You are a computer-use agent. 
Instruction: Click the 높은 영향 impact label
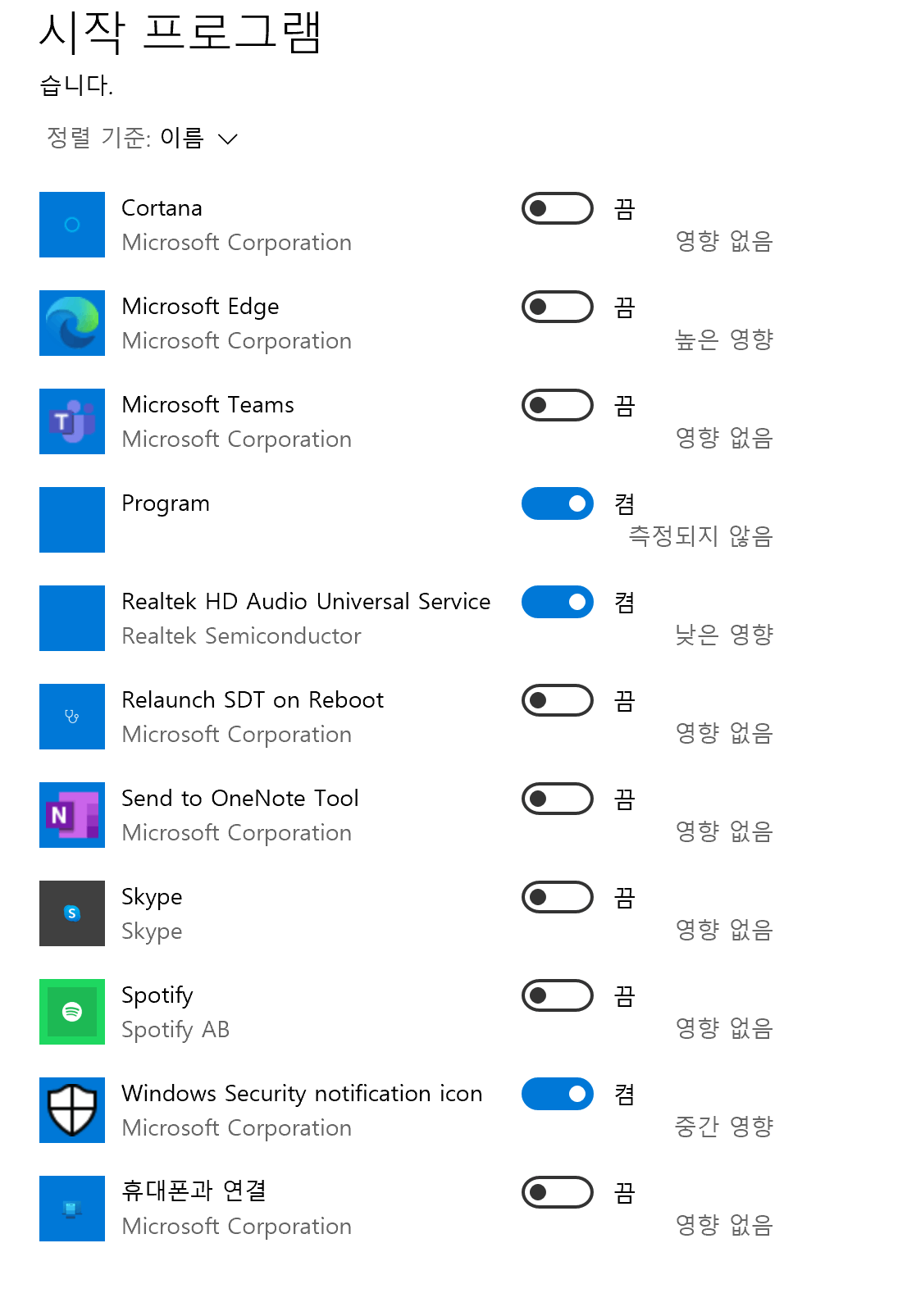pyautogui.click(x=725, y=339)
